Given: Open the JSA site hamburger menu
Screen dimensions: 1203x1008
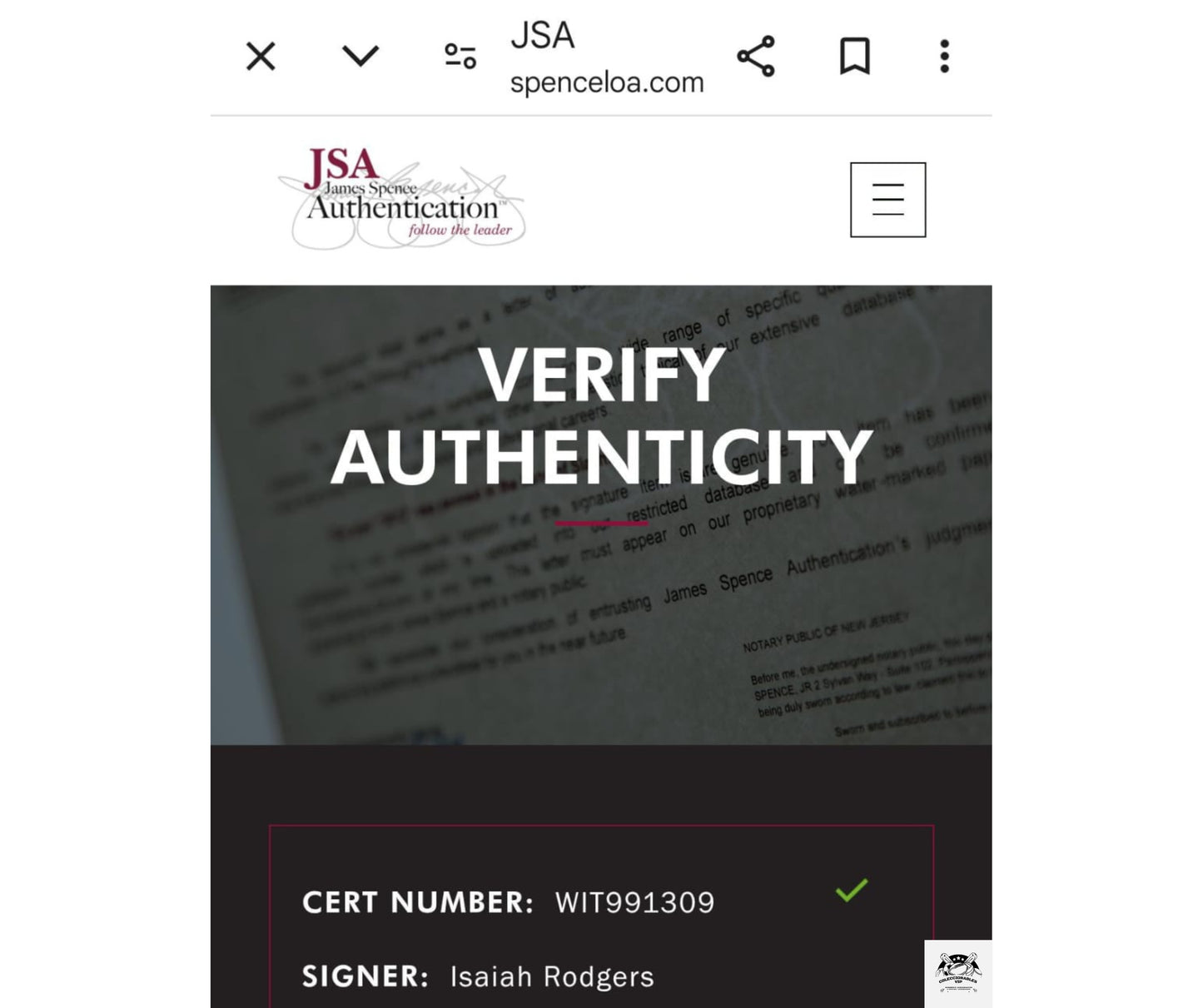Looking at the screenshot, I should 887,200.
